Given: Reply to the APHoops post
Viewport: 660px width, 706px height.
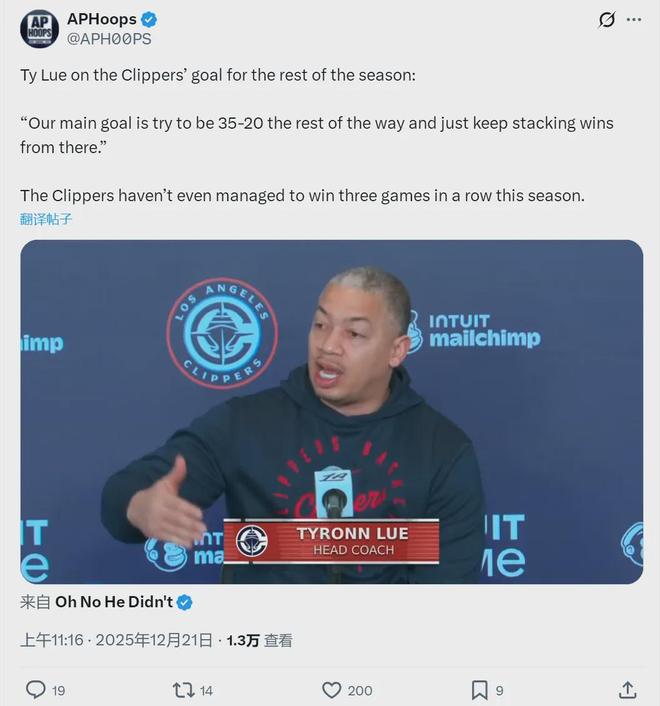Looking at the screenshot, I should [35, 690].
